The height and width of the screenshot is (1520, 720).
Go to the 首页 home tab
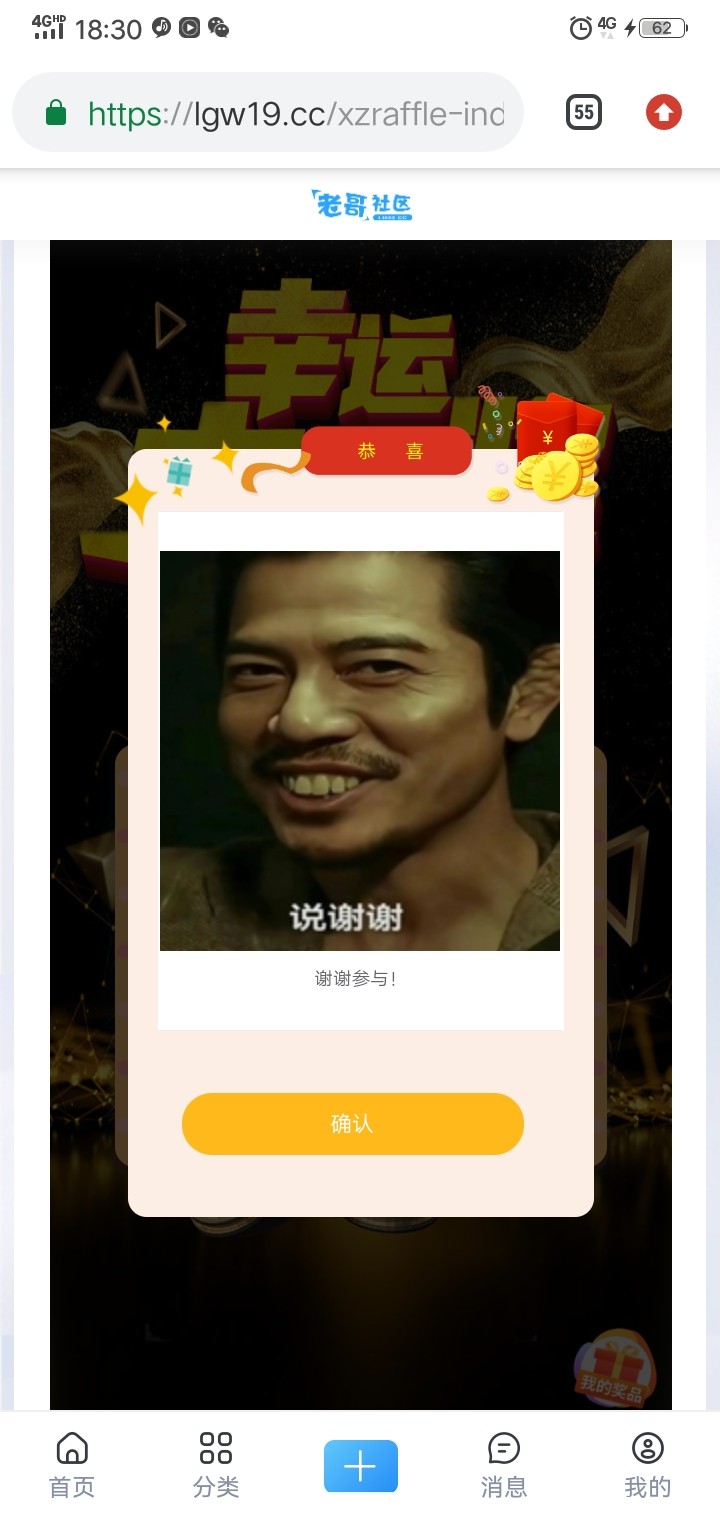pos(72,1464)
